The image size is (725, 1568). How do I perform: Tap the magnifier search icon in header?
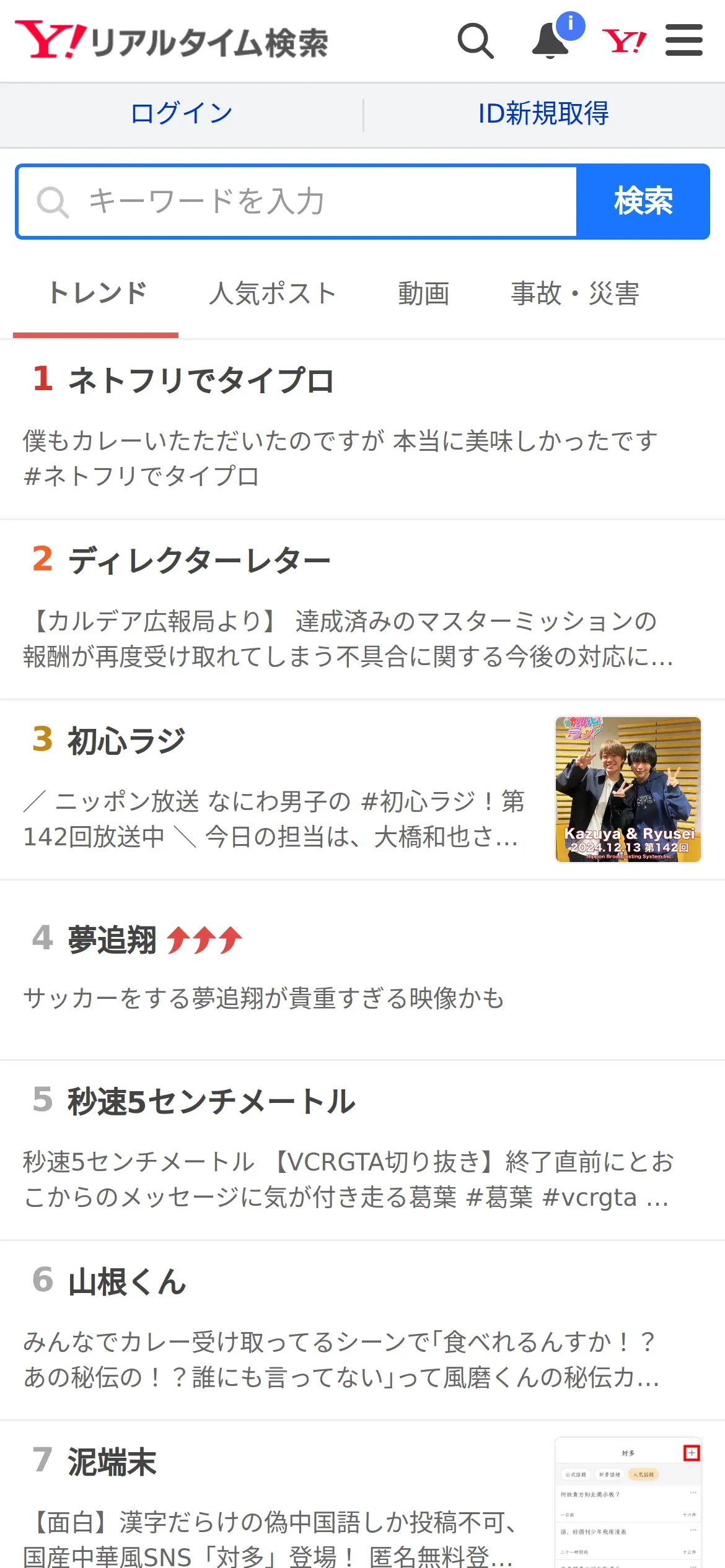tap(475, 41)
